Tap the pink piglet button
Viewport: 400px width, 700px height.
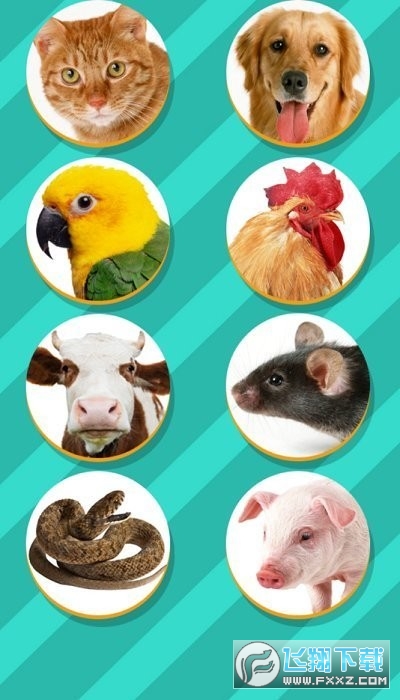[298, 544]
